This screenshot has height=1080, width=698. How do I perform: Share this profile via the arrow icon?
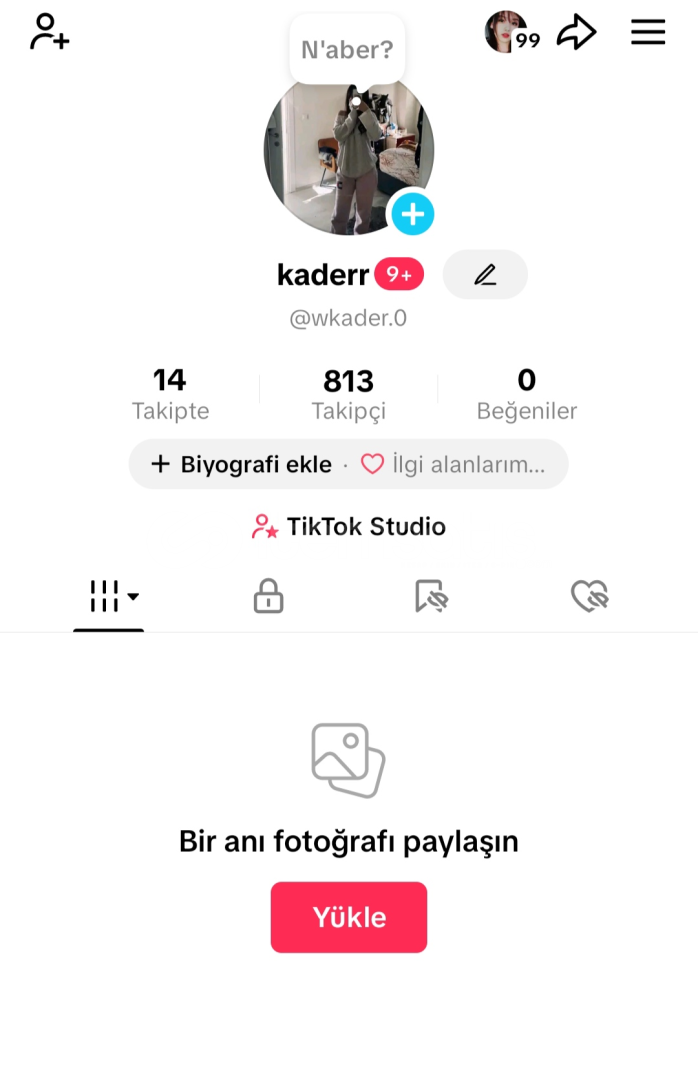576,33
